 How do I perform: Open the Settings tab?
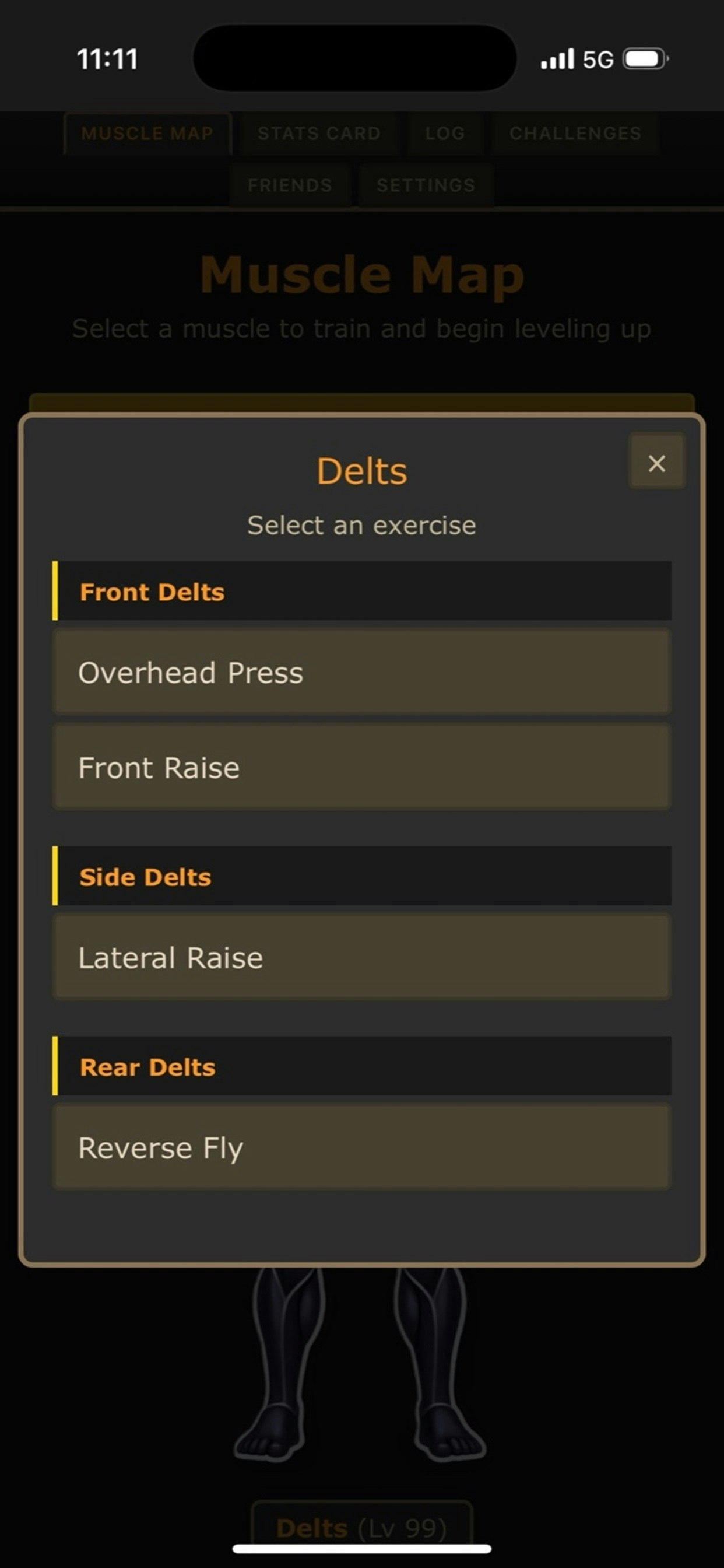pos(426,185)
